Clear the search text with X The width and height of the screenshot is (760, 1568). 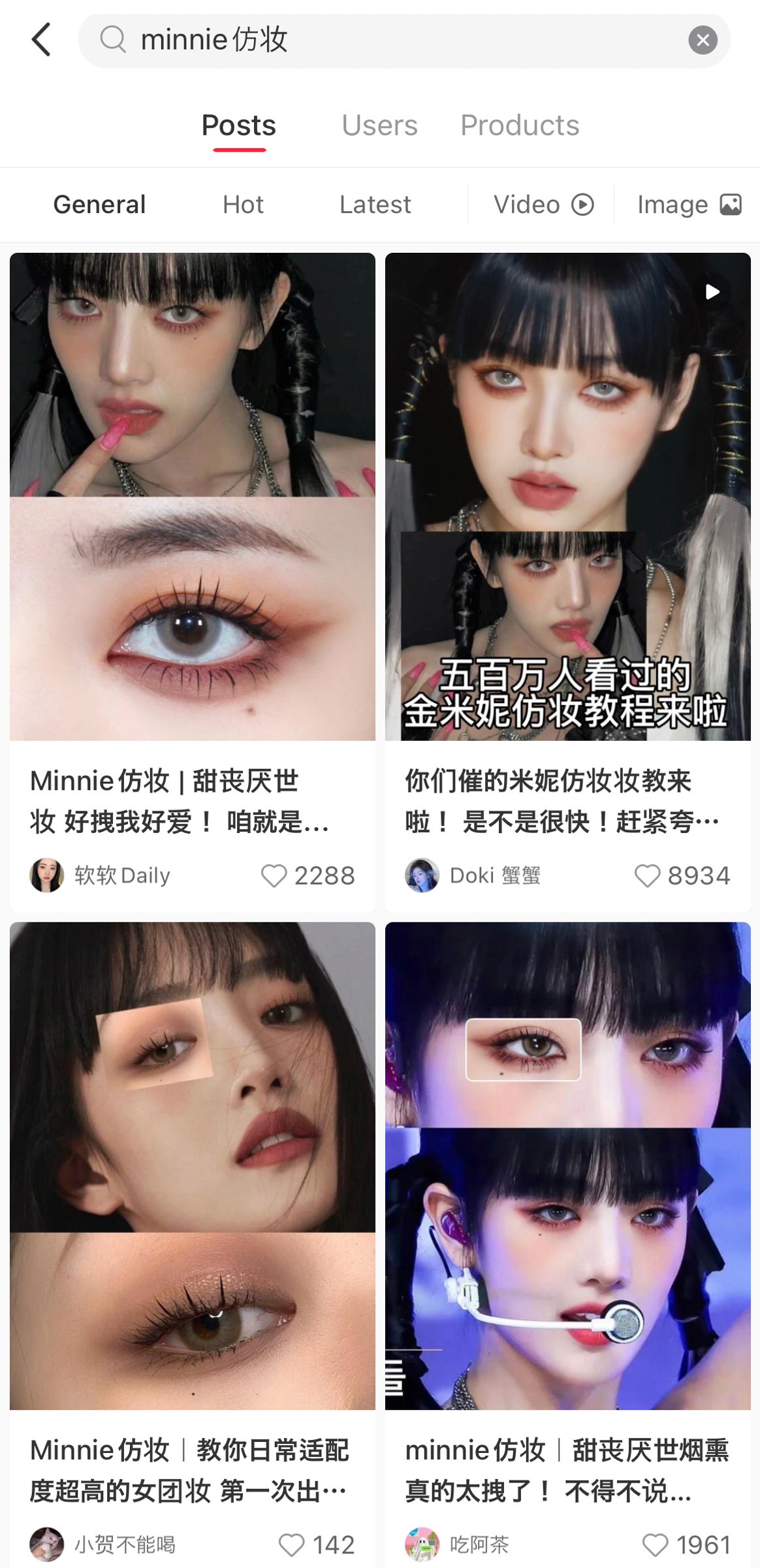(x=703, y=41)
